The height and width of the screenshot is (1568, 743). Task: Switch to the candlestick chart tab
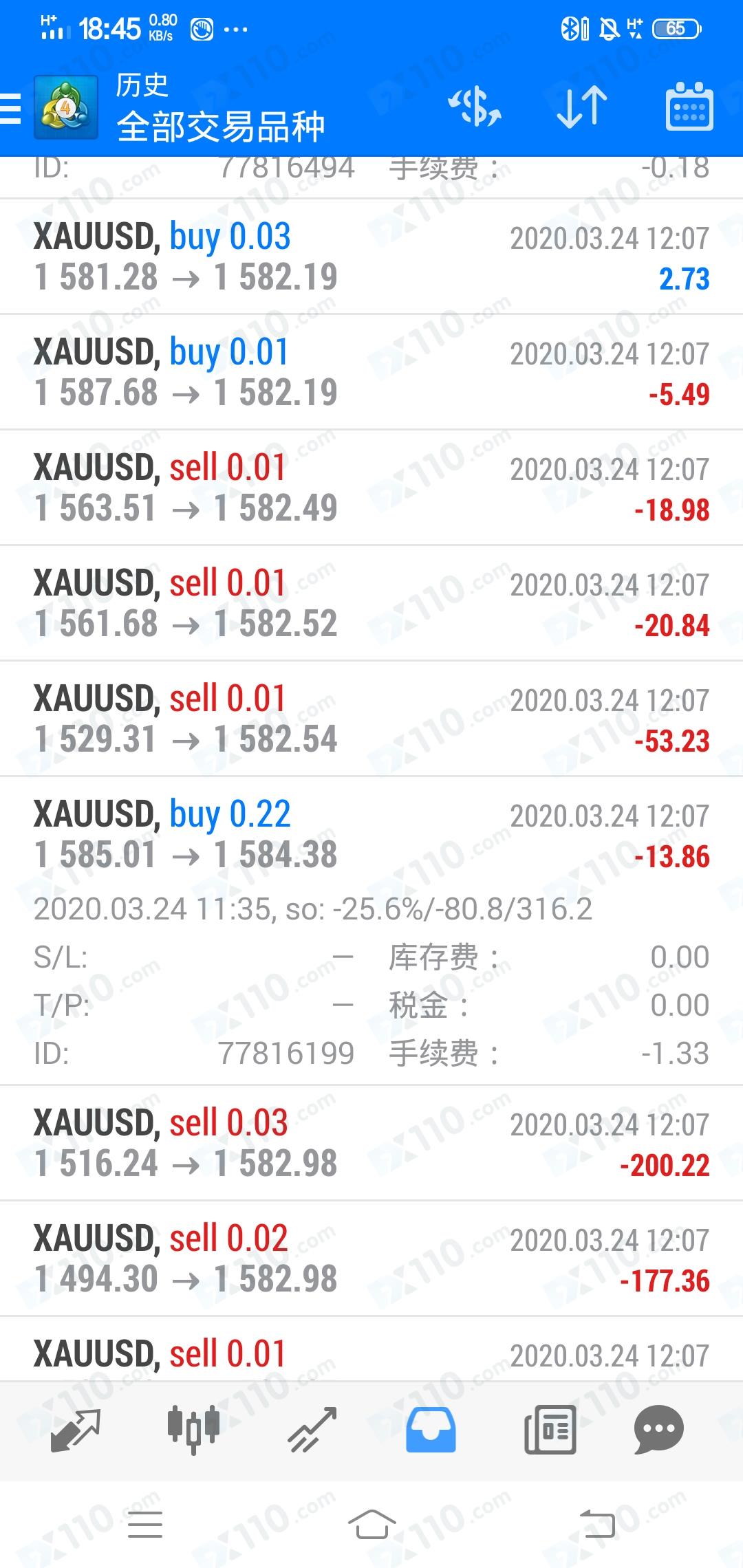click(x=194, y=1430)
